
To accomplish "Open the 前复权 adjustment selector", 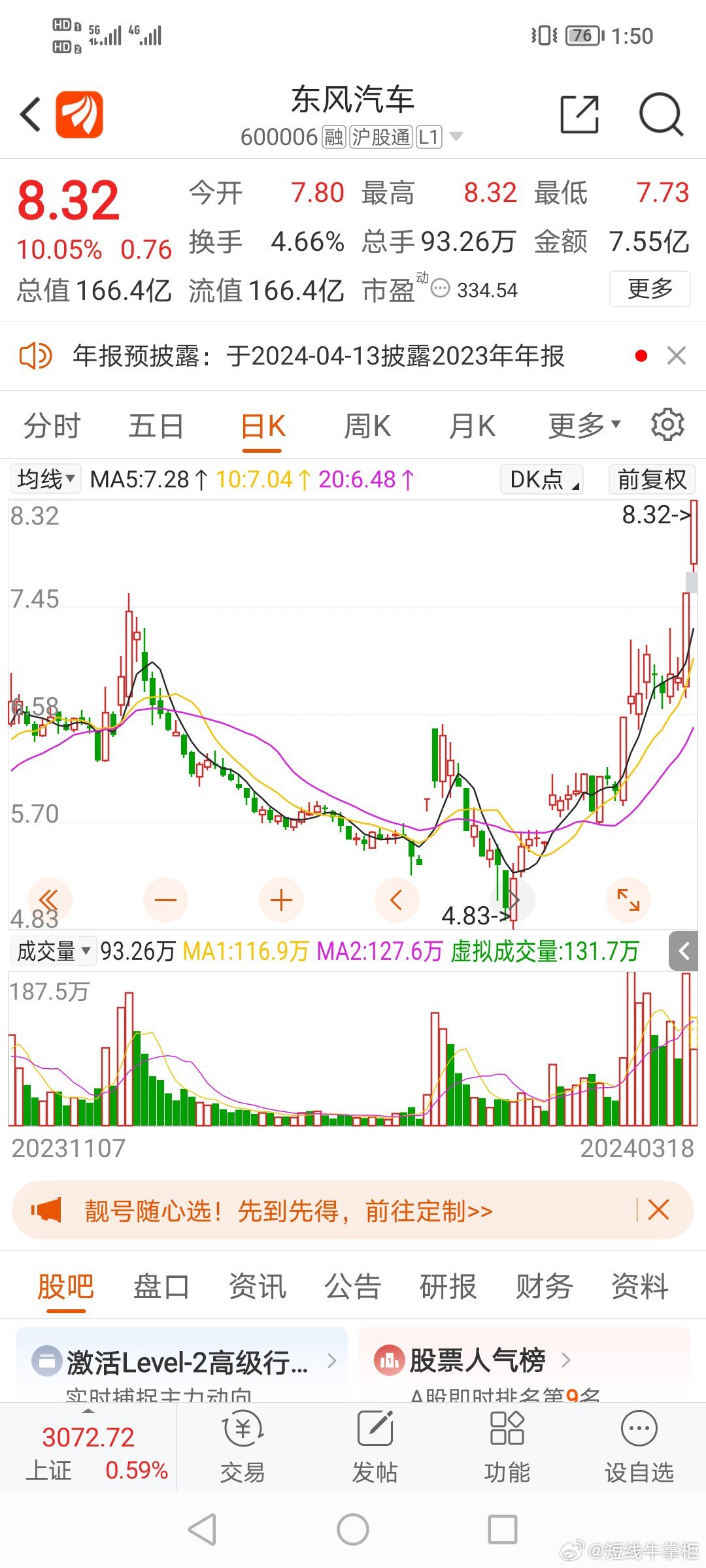I will coord(652,479).
